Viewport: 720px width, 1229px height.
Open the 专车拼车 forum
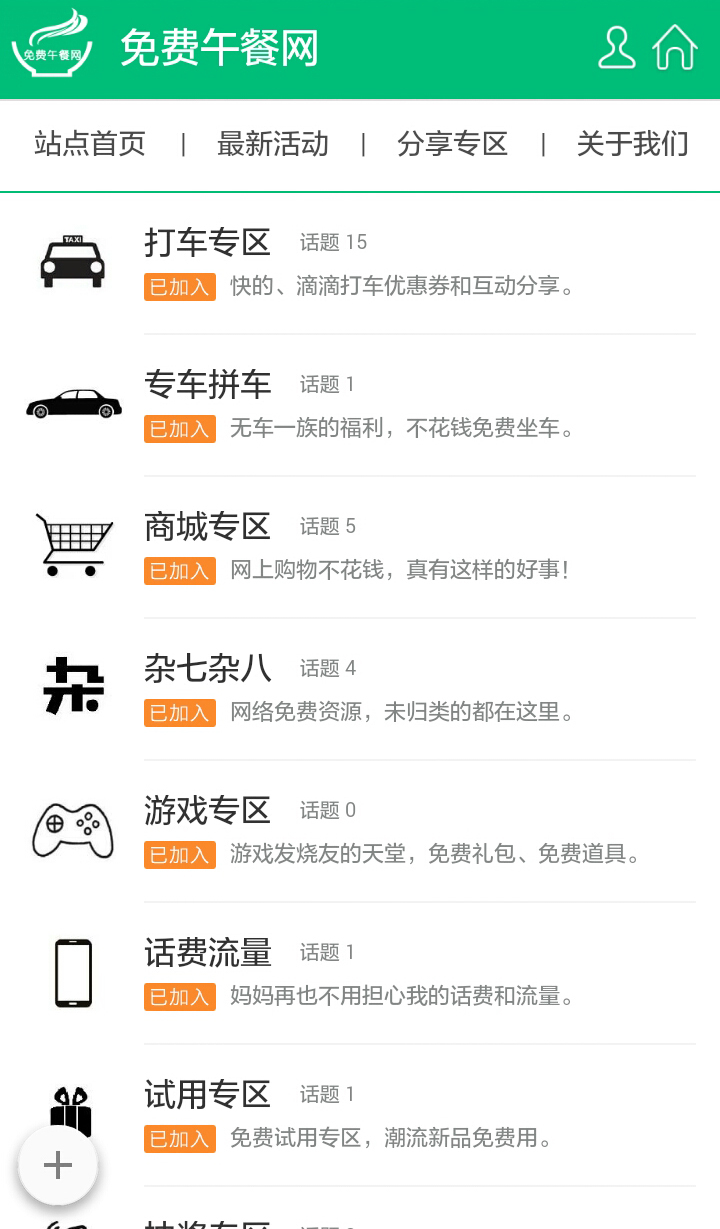[208, 384]
